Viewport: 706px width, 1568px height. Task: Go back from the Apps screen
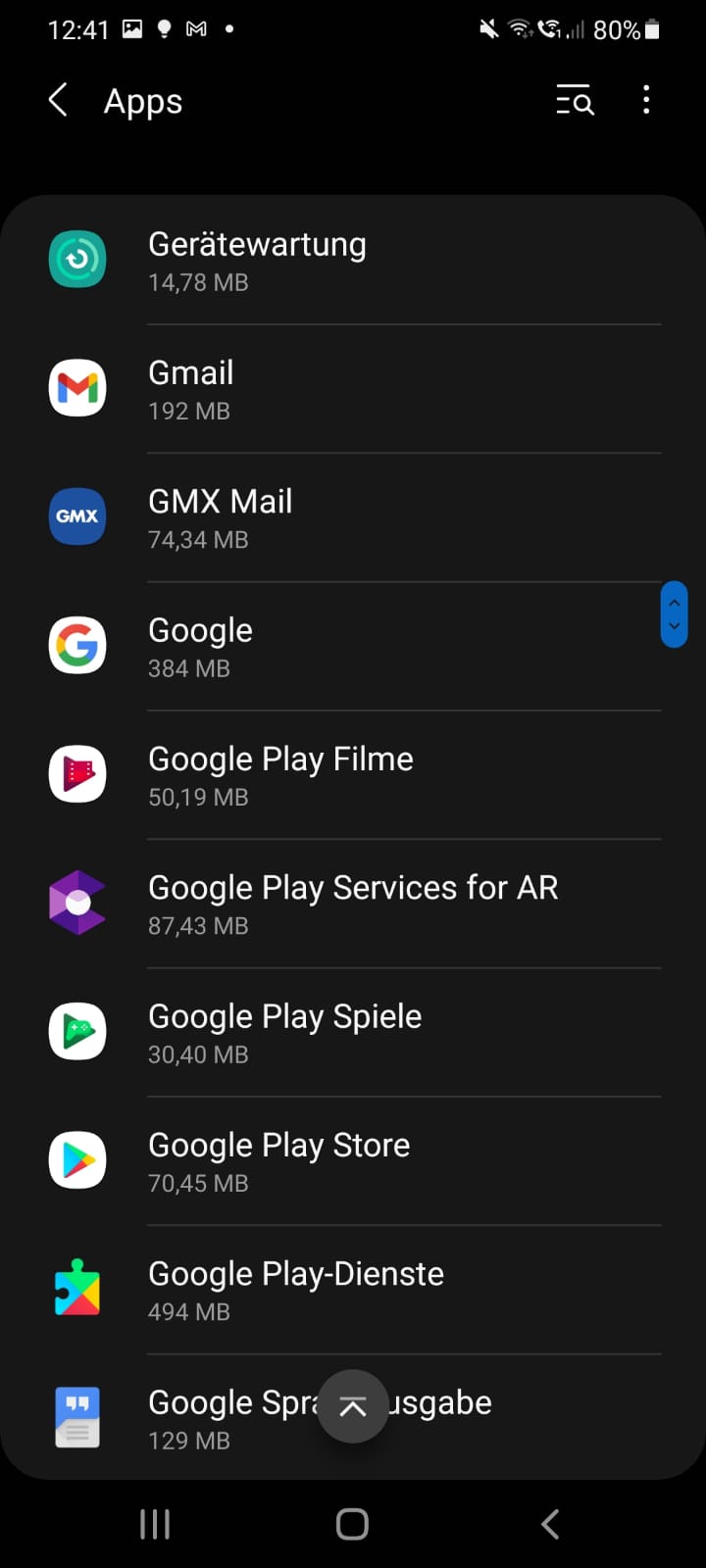click(x=59, y=100)
